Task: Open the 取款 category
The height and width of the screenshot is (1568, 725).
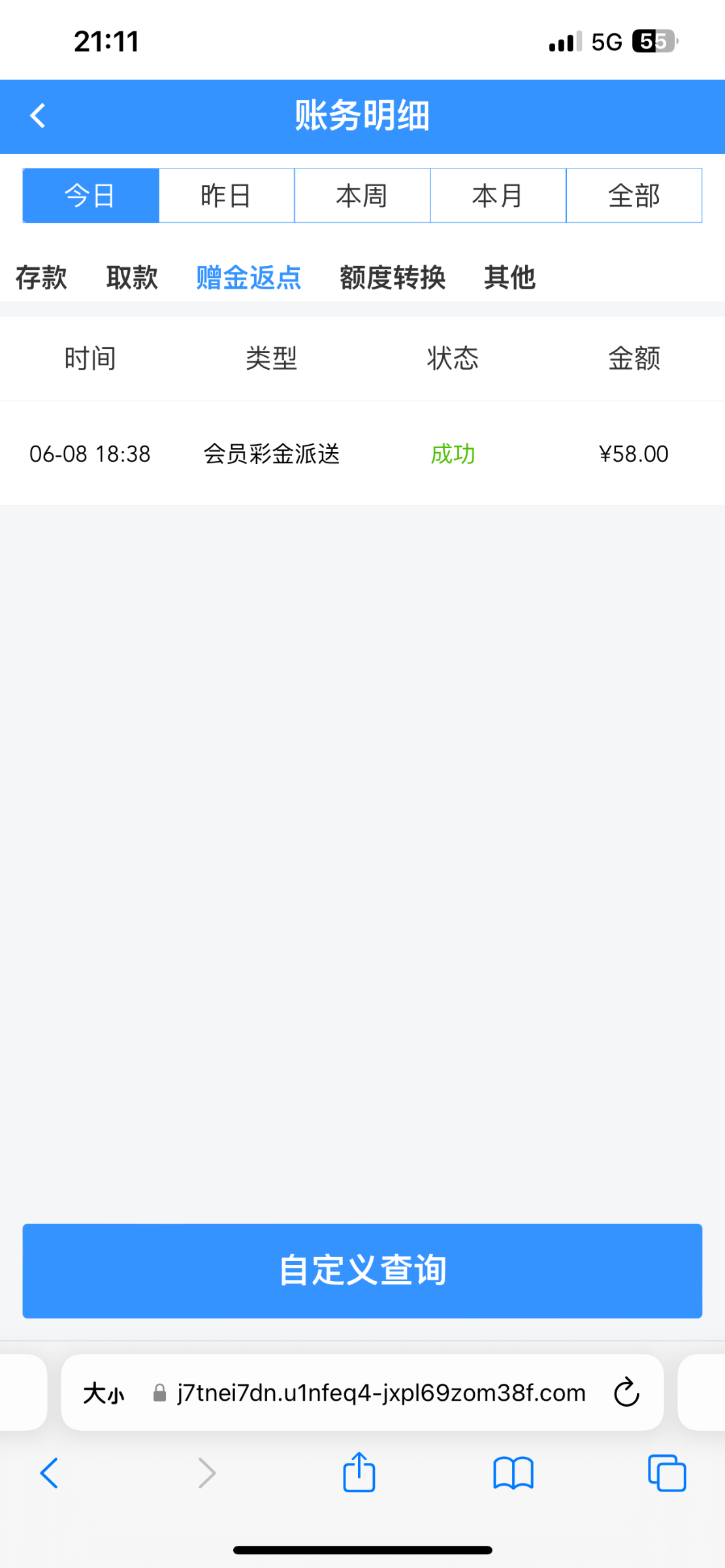Action: 132,278
